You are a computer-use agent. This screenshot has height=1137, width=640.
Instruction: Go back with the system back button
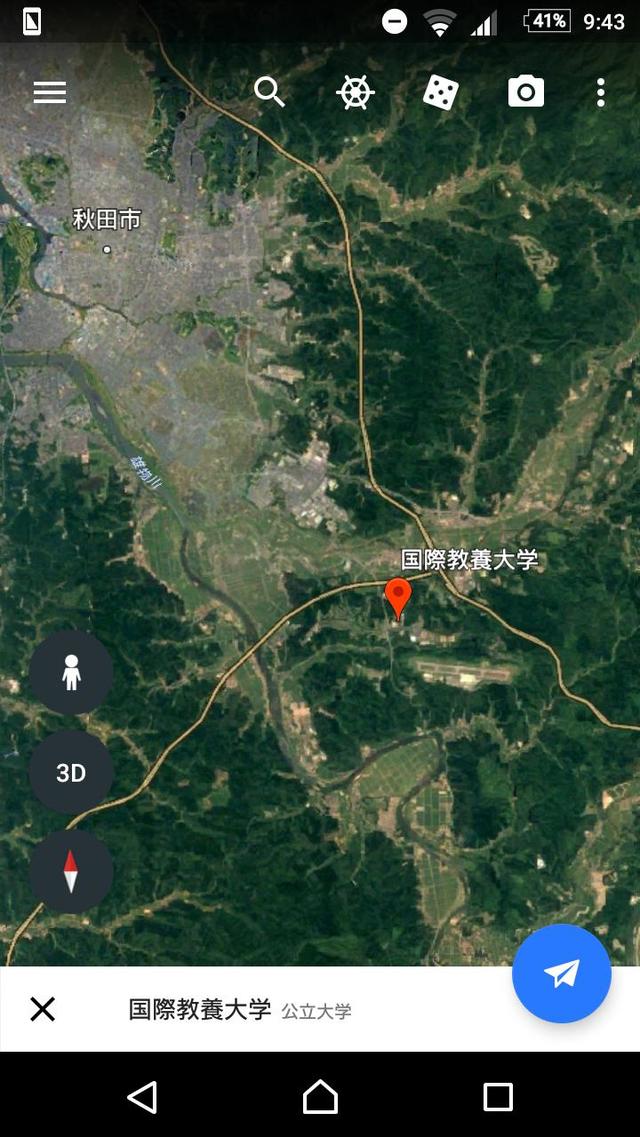[x=142, y=1096]
